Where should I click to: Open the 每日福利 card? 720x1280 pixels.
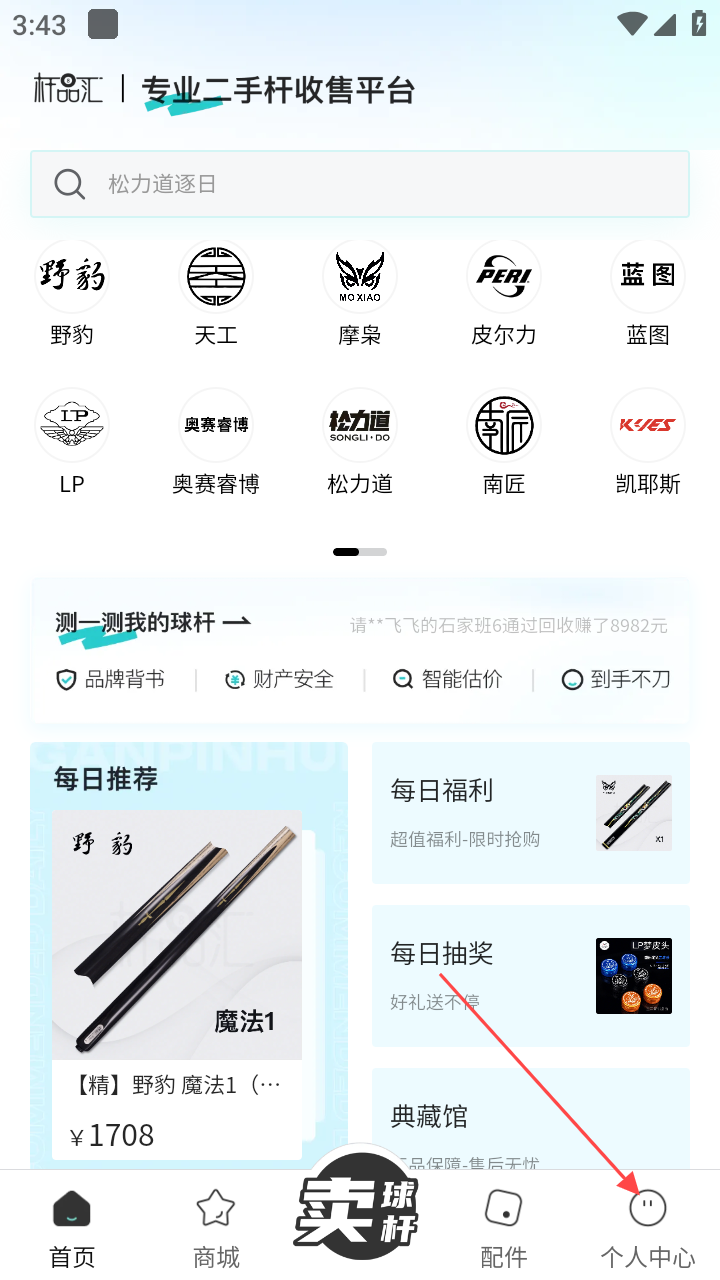coord(530,813)
